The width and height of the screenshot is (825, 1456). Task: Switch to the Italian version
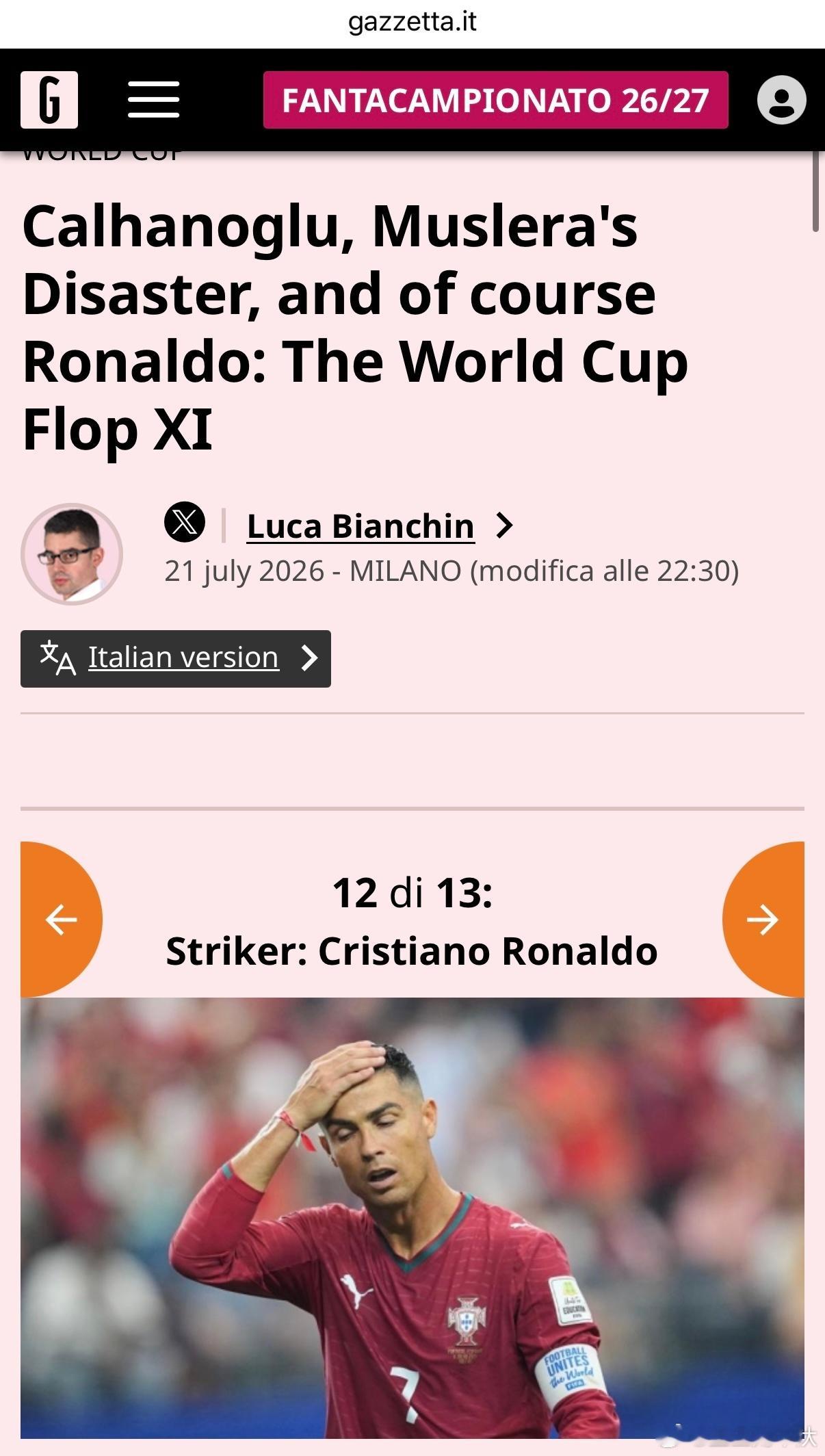coord(176,658)
